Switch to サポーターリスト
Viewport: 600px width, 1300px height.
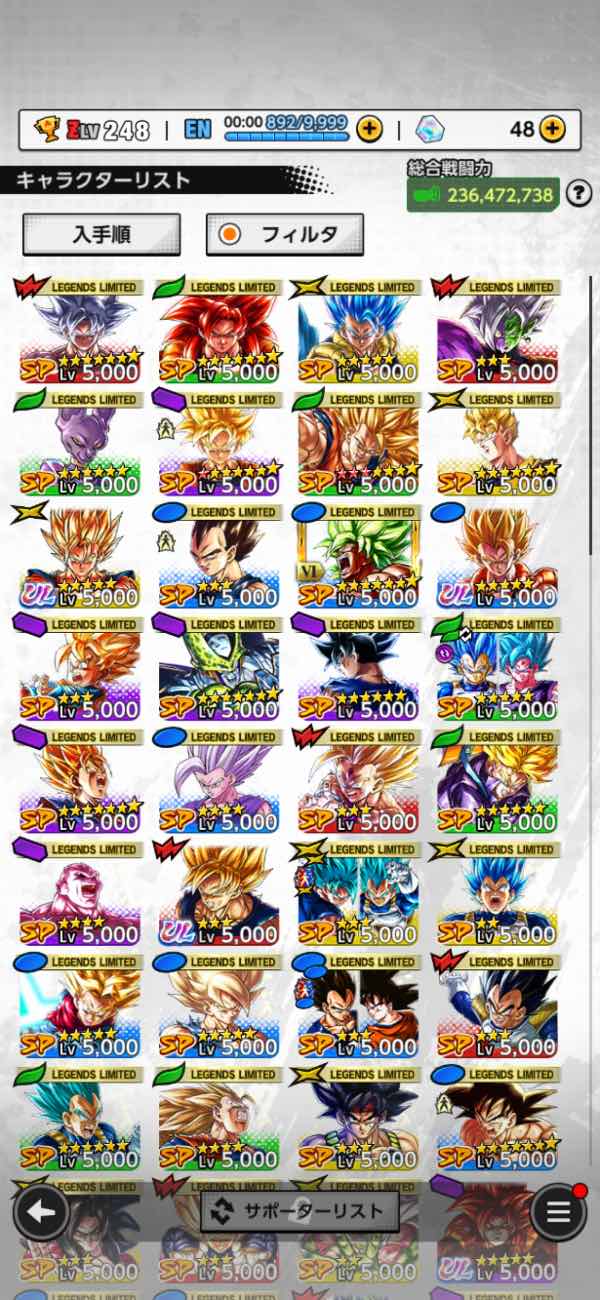click(x=300, y=1211)
